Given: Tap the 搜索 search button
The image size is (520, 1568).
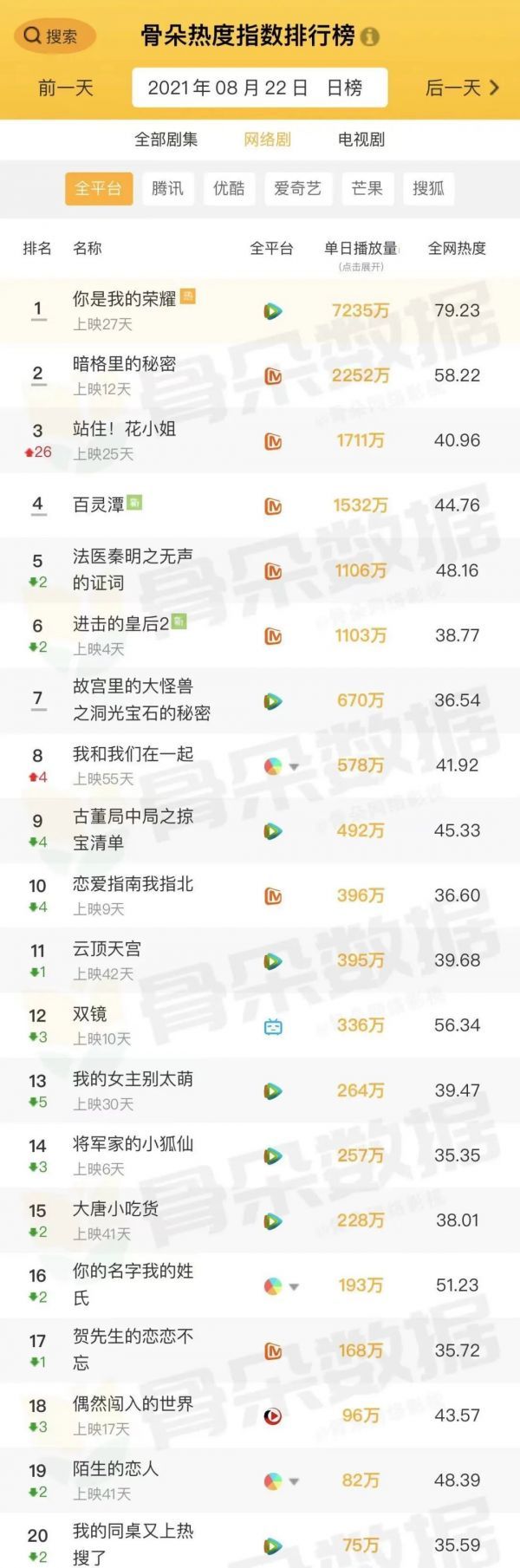Looking at the screenshot, I should coord(54,36).
